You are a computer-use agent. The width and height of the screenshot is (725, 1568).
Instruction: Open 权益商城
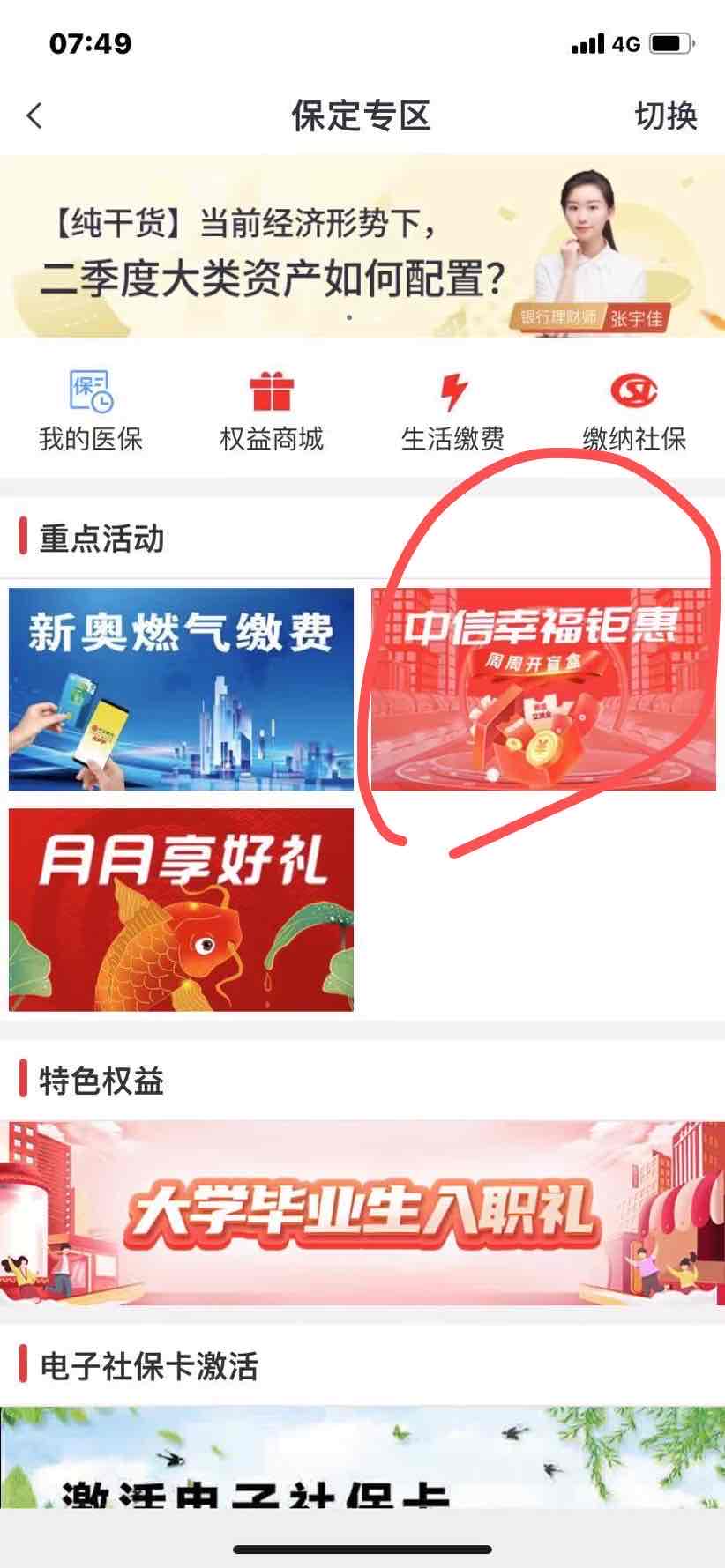tap(272, 411)
